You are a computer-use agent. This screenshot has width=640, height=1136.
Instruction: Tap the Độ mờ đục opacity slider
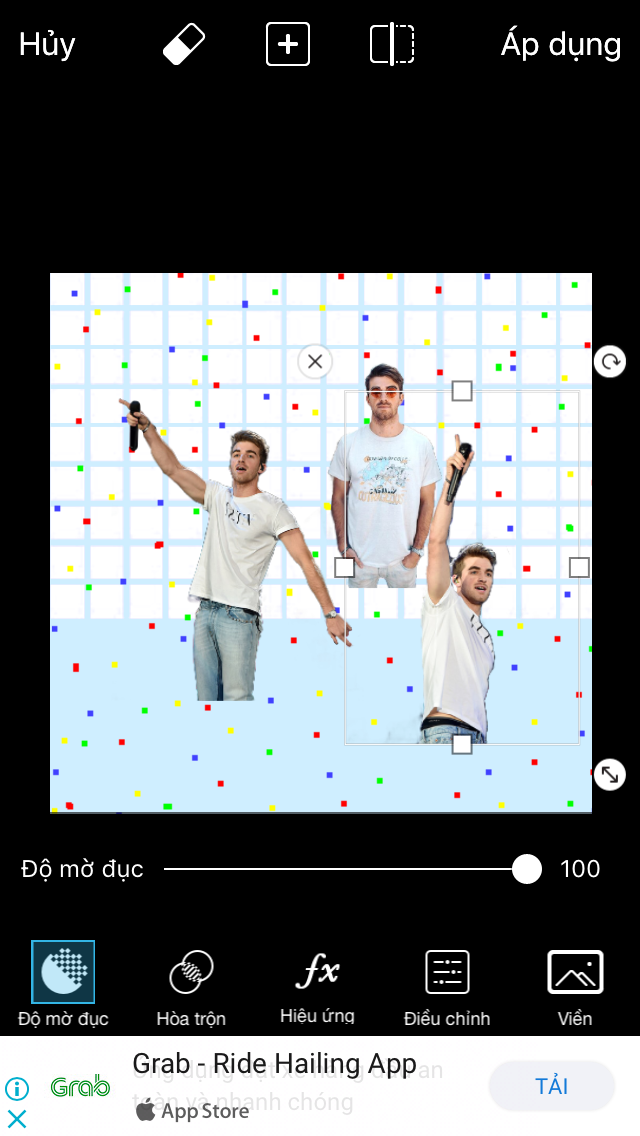coord(352,869)
